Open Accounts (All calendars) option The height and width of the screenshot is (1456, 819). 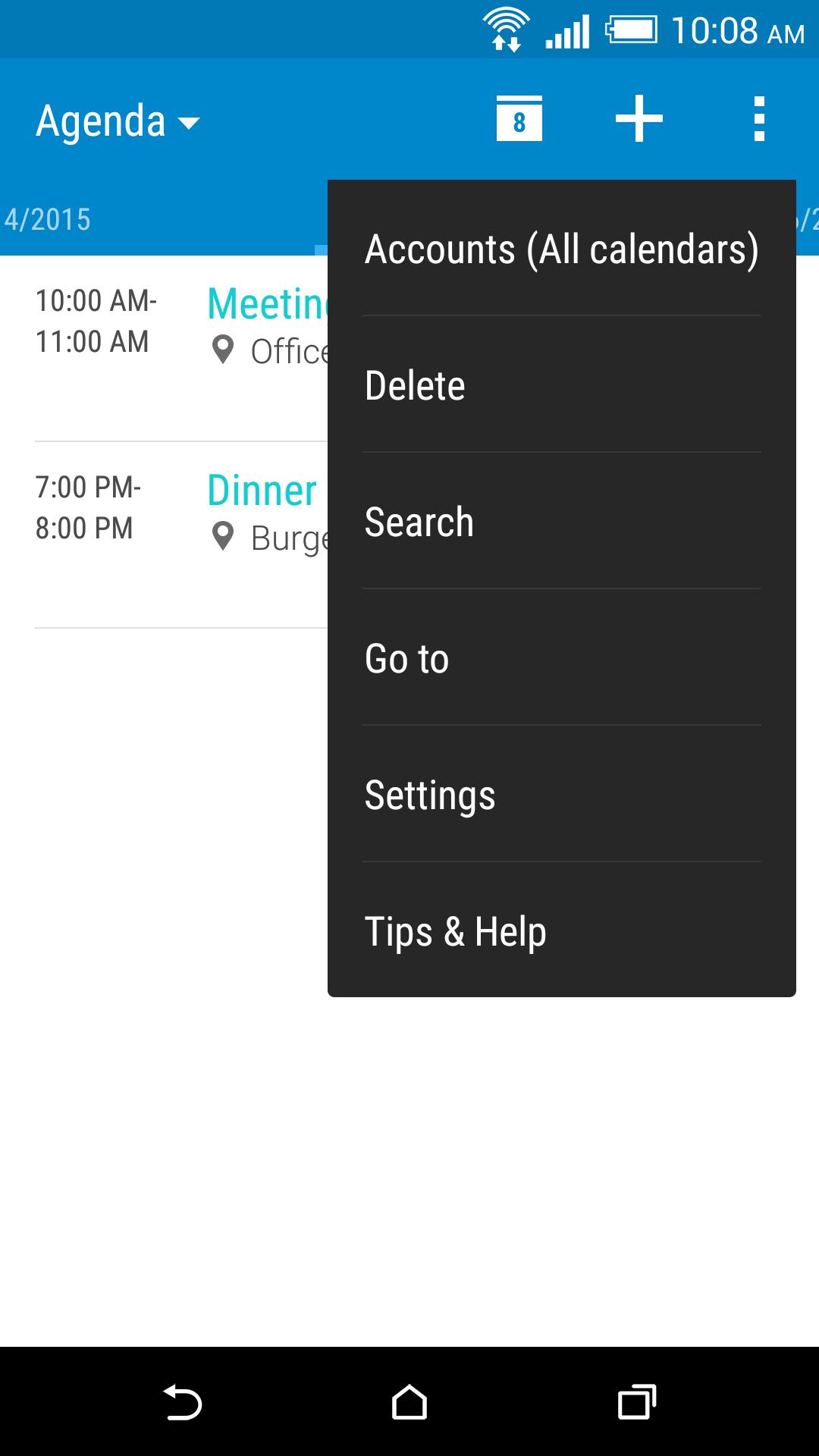(x=561, y=249)
